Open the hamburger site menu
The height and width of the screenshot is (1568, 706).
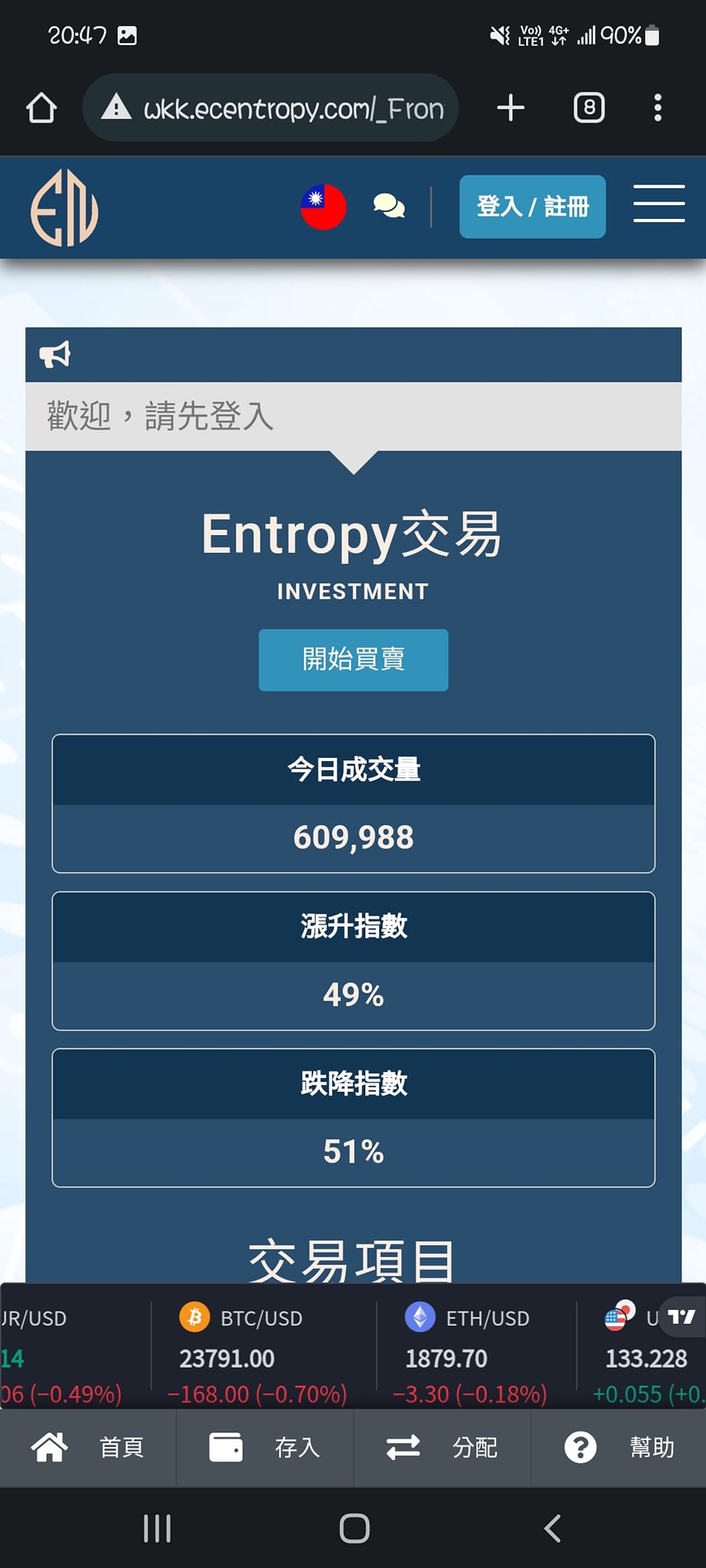pos(659,204)
